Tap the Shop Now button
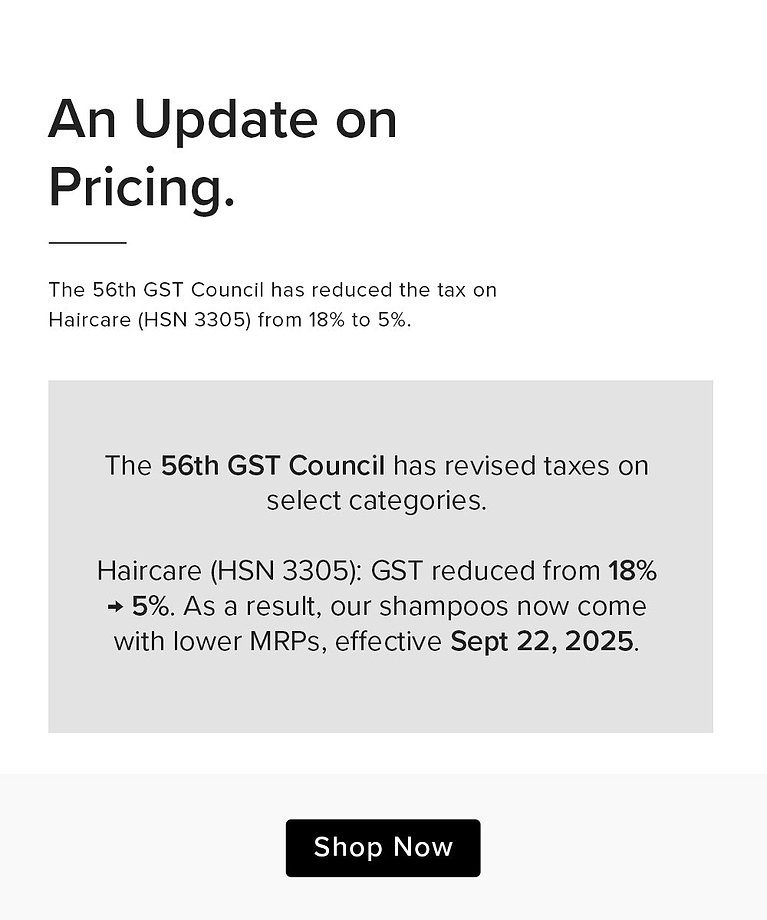The width and height of the screenshot is (767, 920). [x=383, y=848]
